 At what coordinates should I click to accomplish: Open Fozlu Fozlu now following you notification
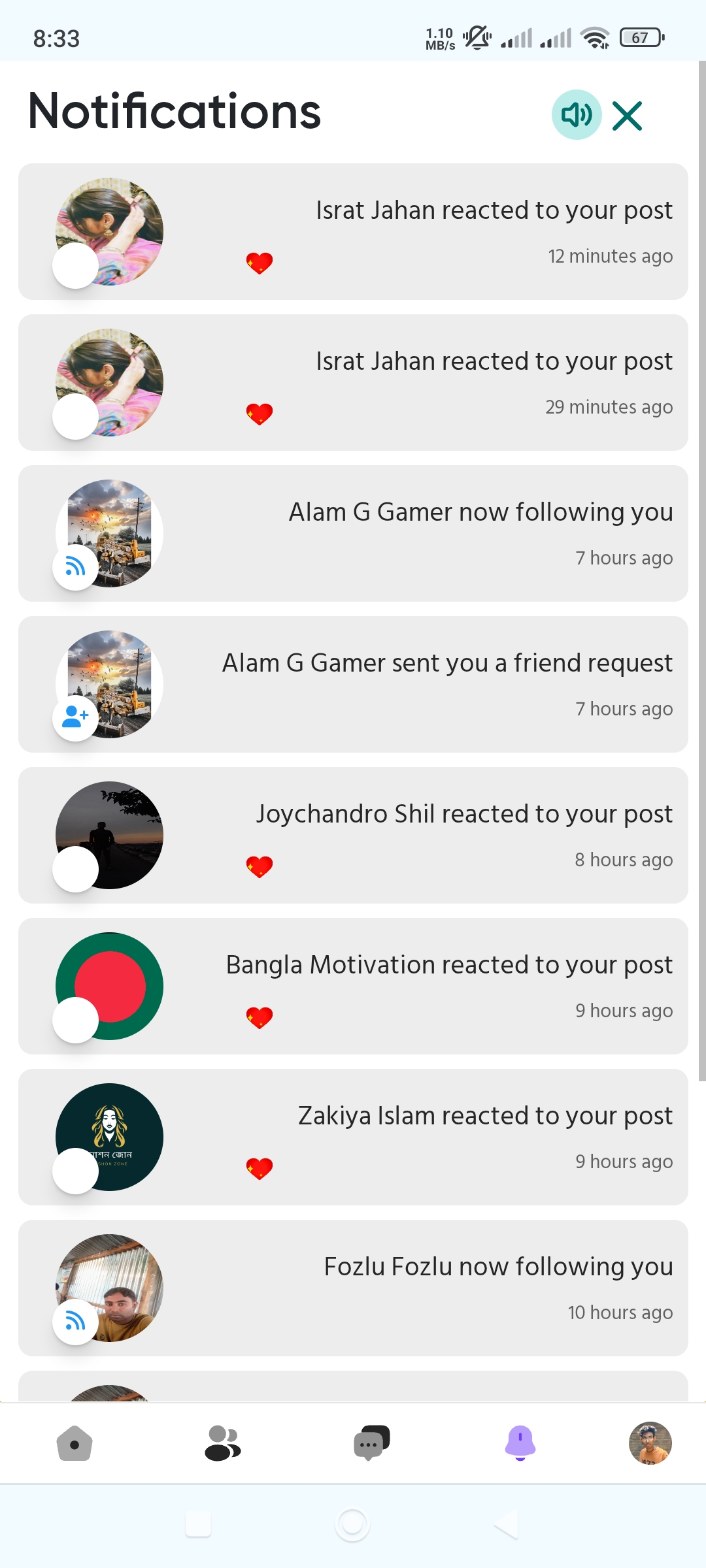353,1288
